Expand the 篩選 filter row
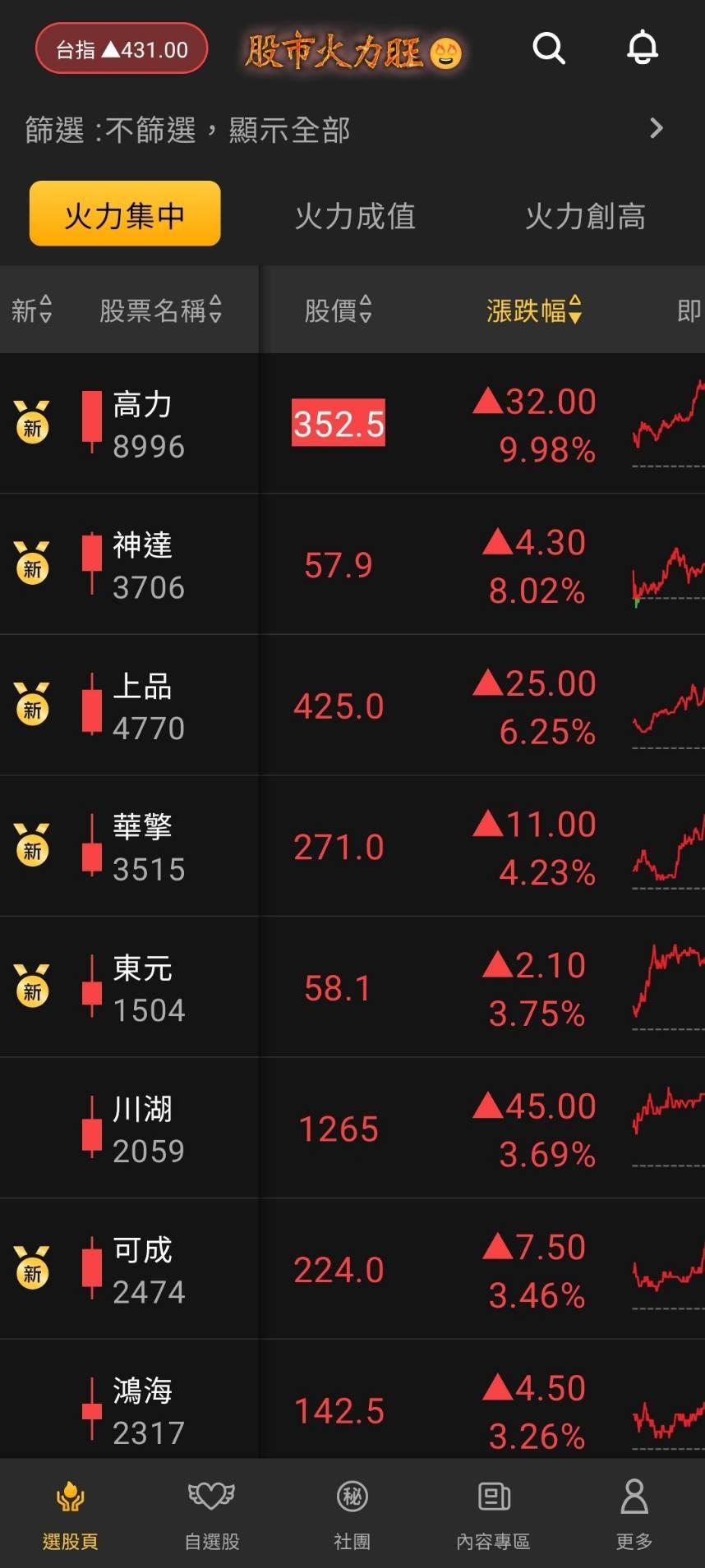The image size is (705, 1568). coord(352,129)
